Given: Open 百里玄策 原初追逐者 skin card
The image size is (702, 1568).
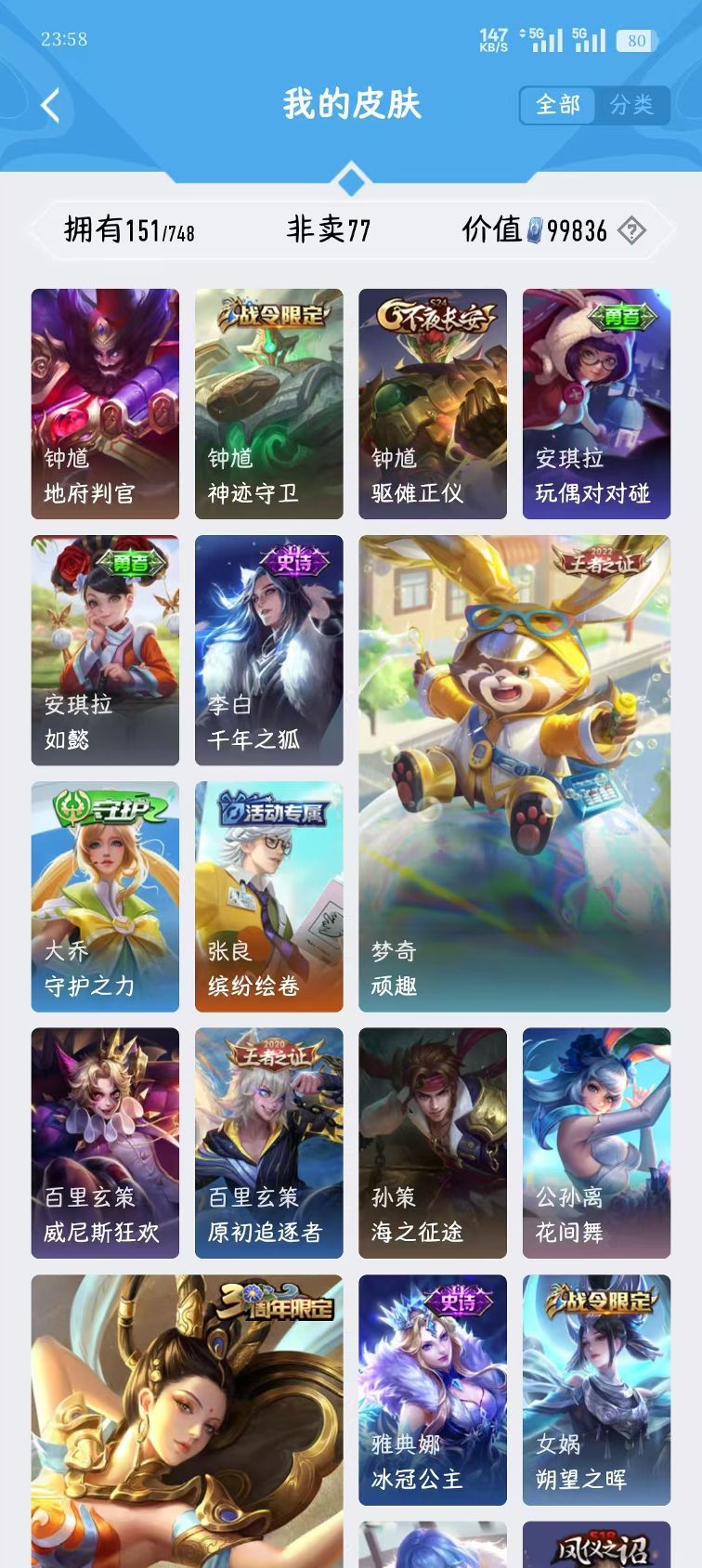Looking at the screenshot, I should point(268,1143).
